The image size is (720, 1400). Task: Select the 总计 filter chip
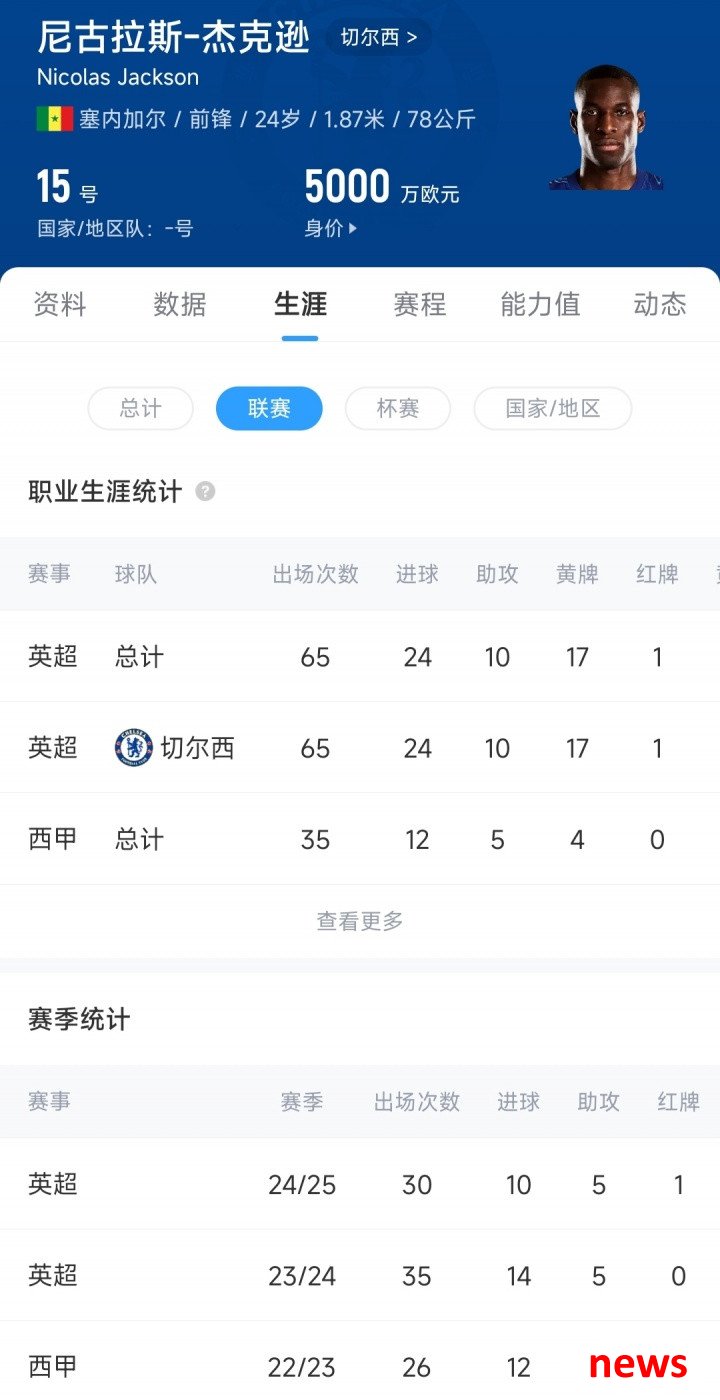[x=141, y=409]
